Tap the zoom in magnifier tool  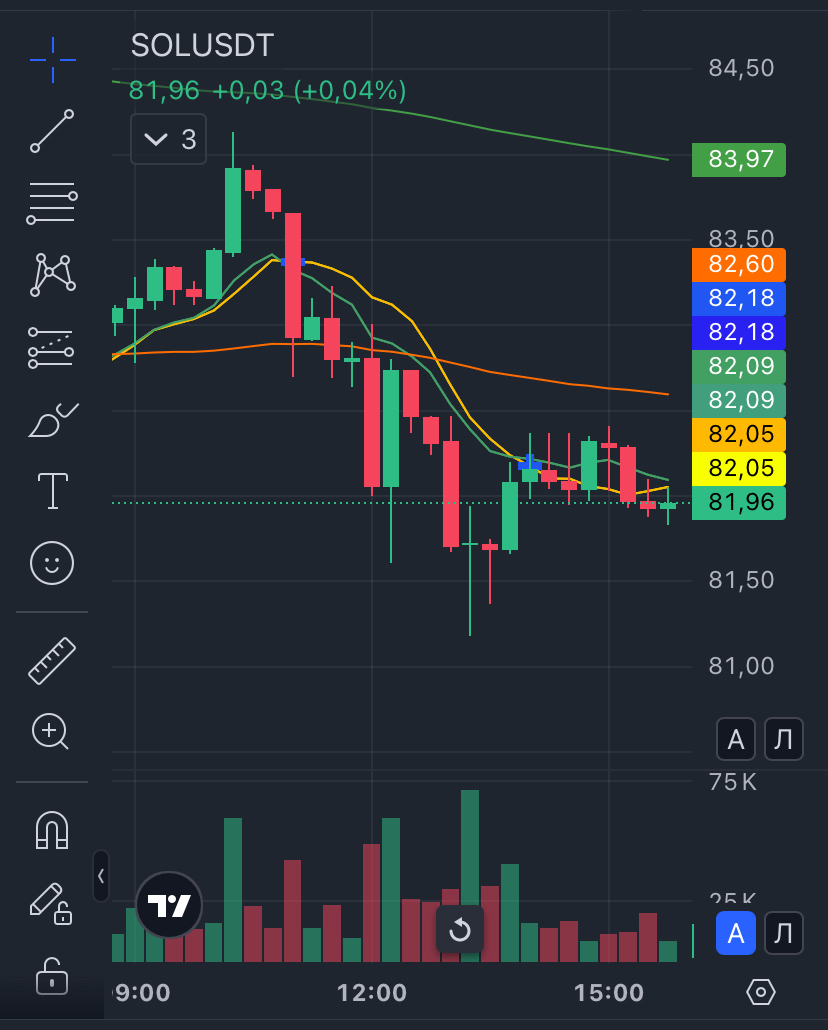[x=52, y=732]
